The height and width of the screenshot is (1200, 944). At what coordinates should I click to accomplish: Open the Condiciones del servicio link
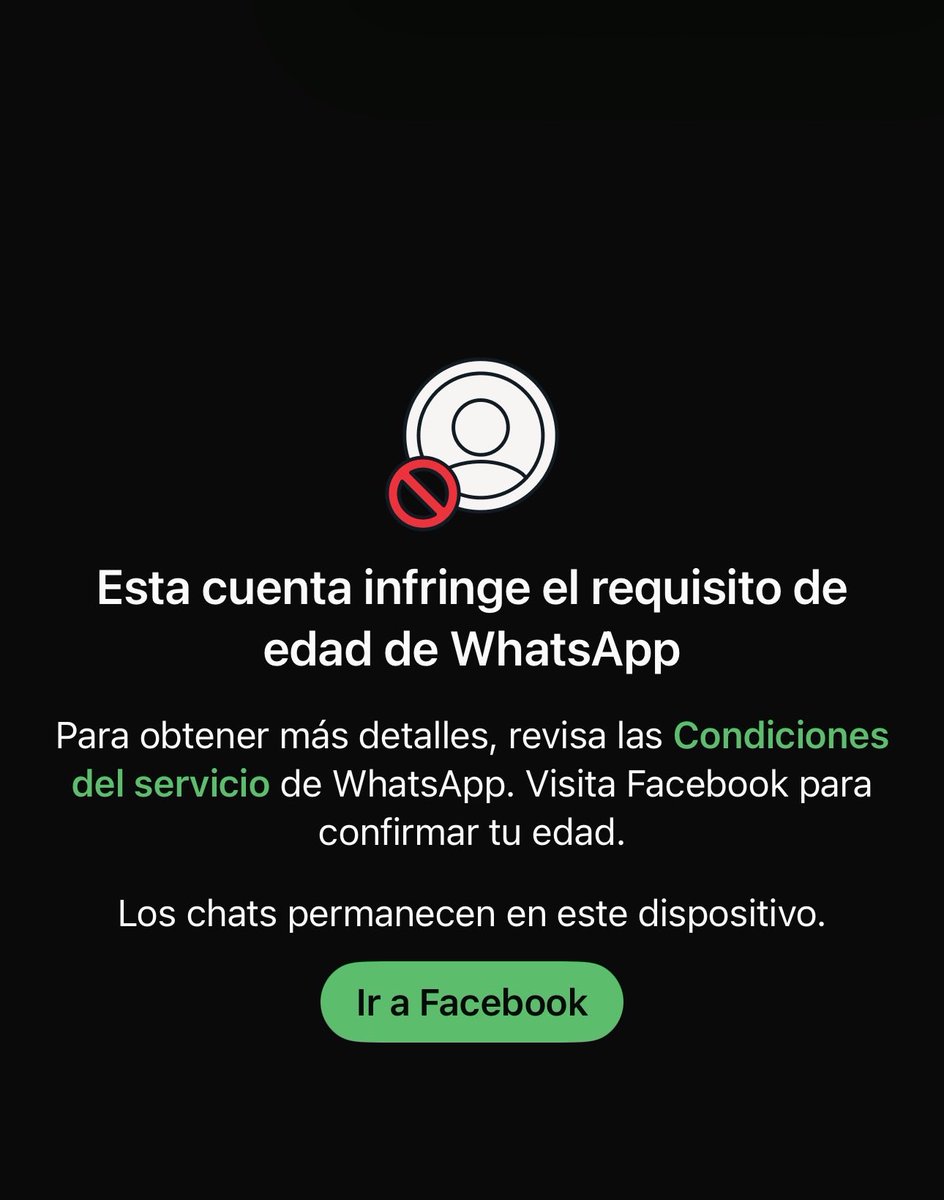click(x=781, y=736)
